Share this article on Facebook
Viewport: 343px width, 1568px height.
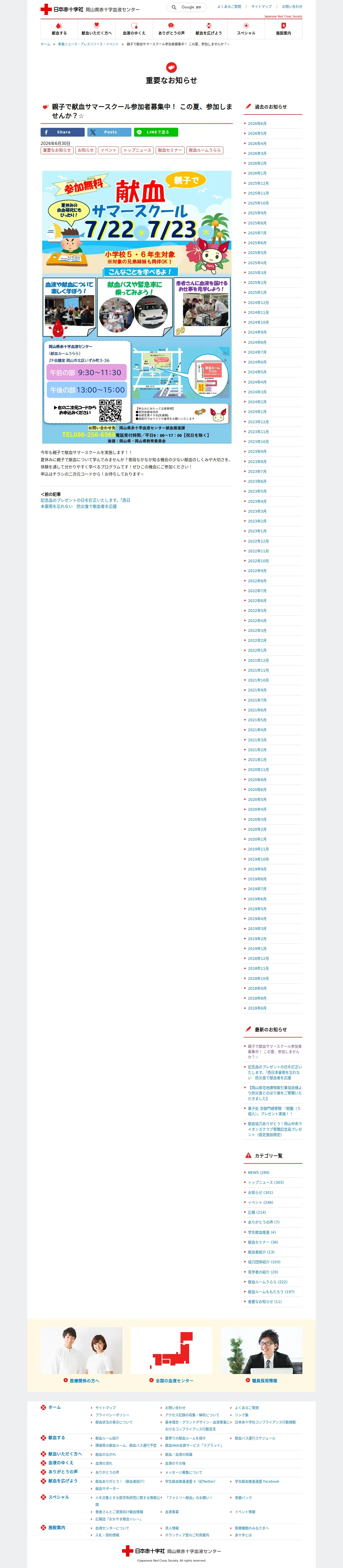63,132
